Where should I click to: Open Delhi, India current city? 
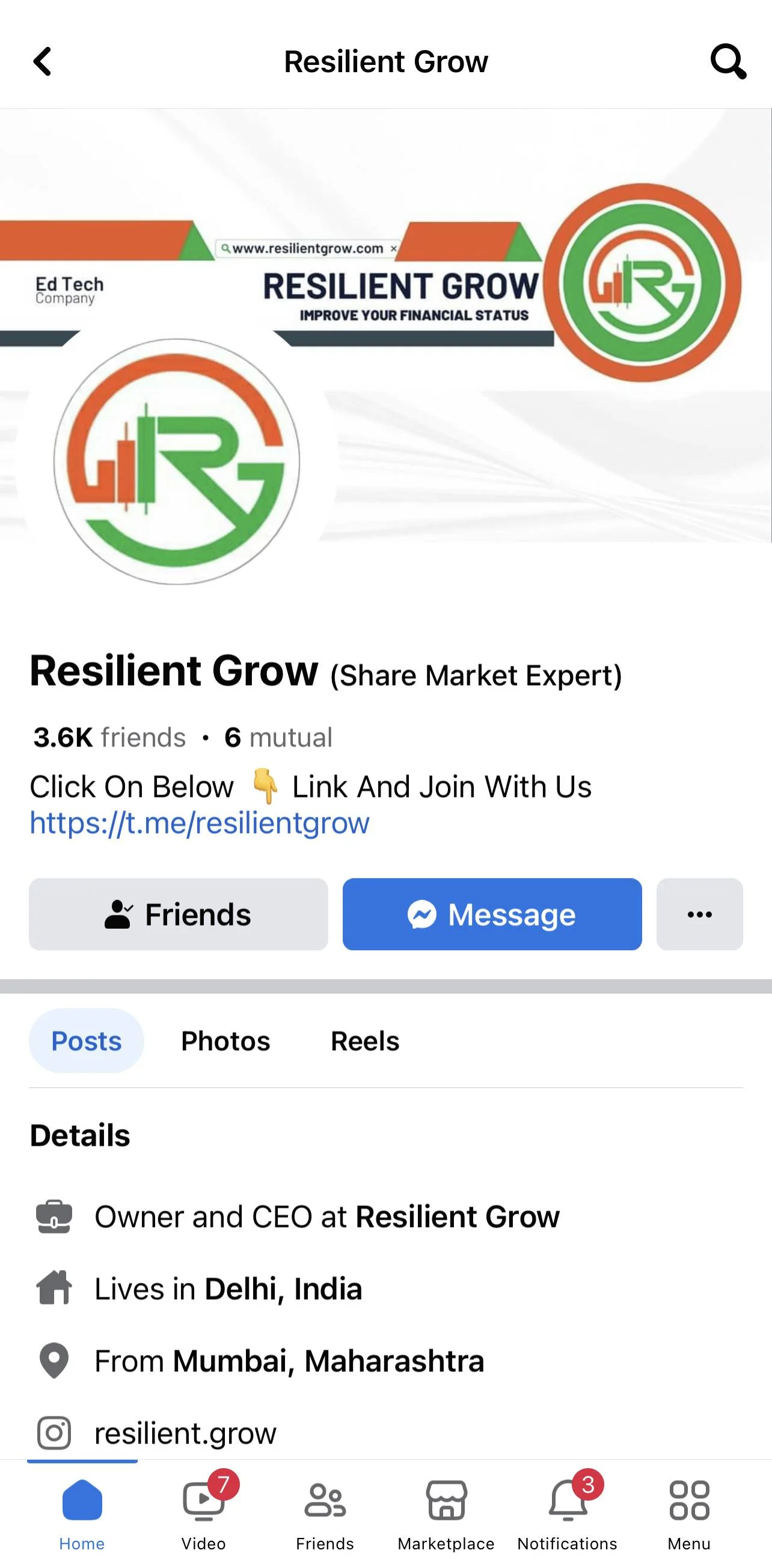[283, 1288]
